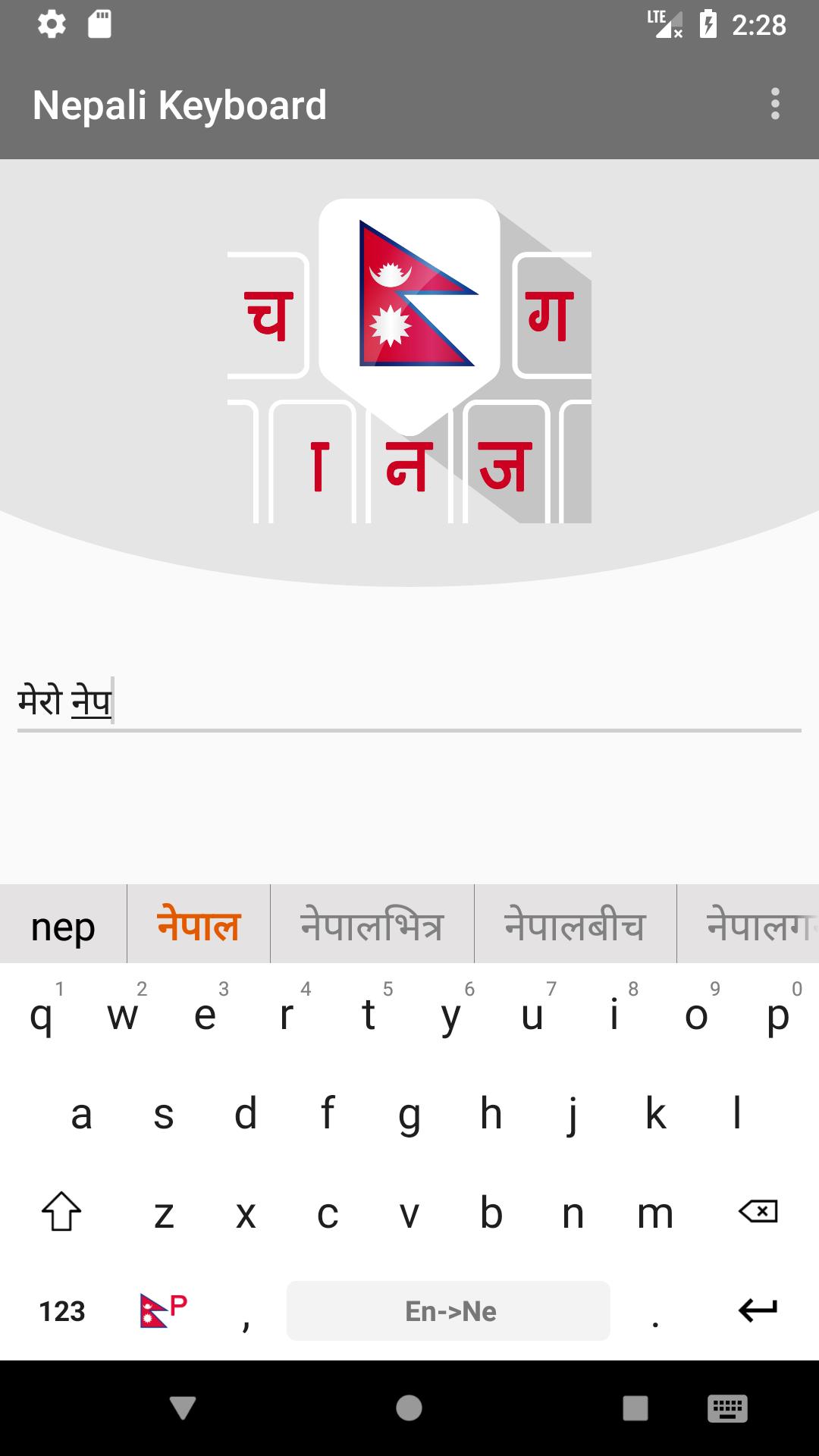This screenshot has width=819, height=1456.
Task: Choose the नेपालभित्र suggestion
Action: click(x=372, y=925)
